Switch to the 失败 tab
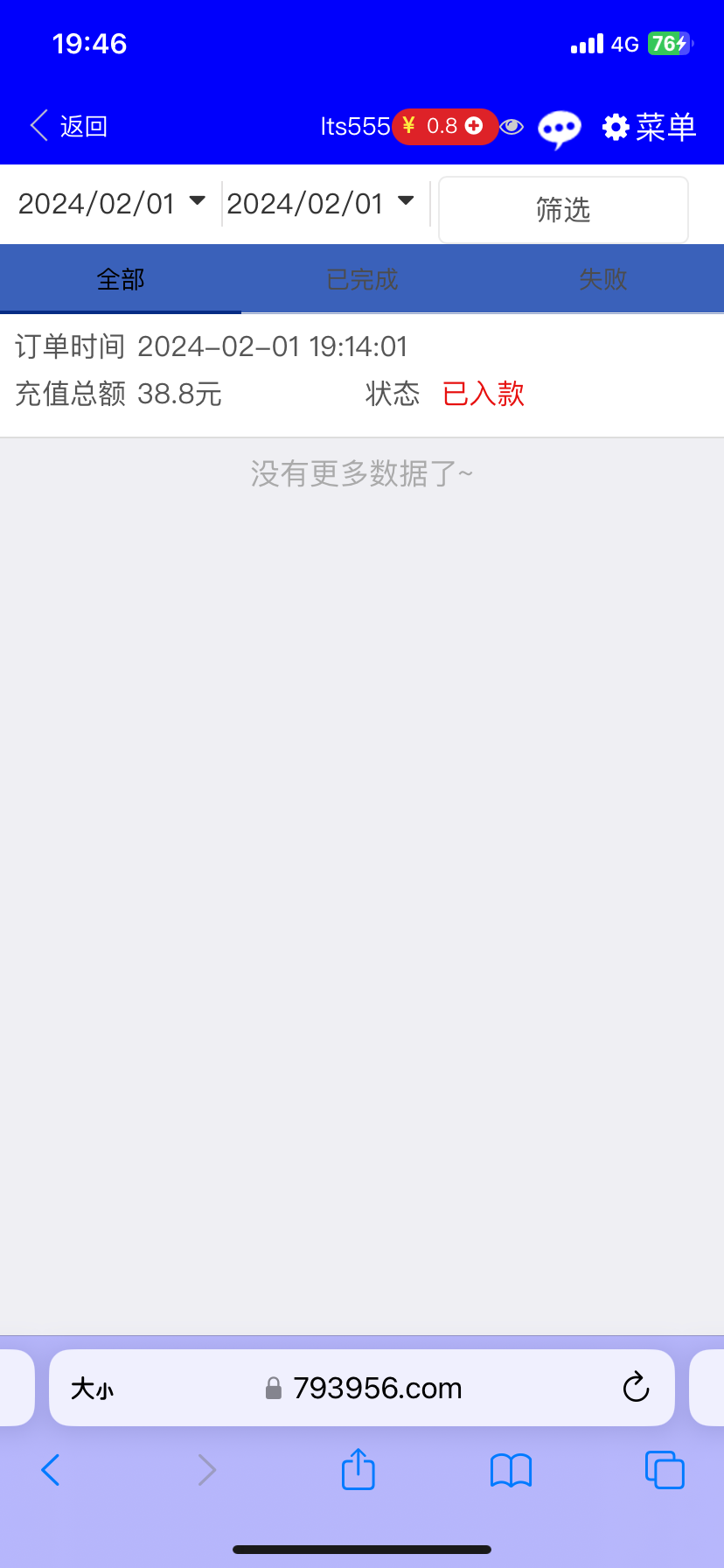This screenshot has height=1568, width=724. coord(603,279)
